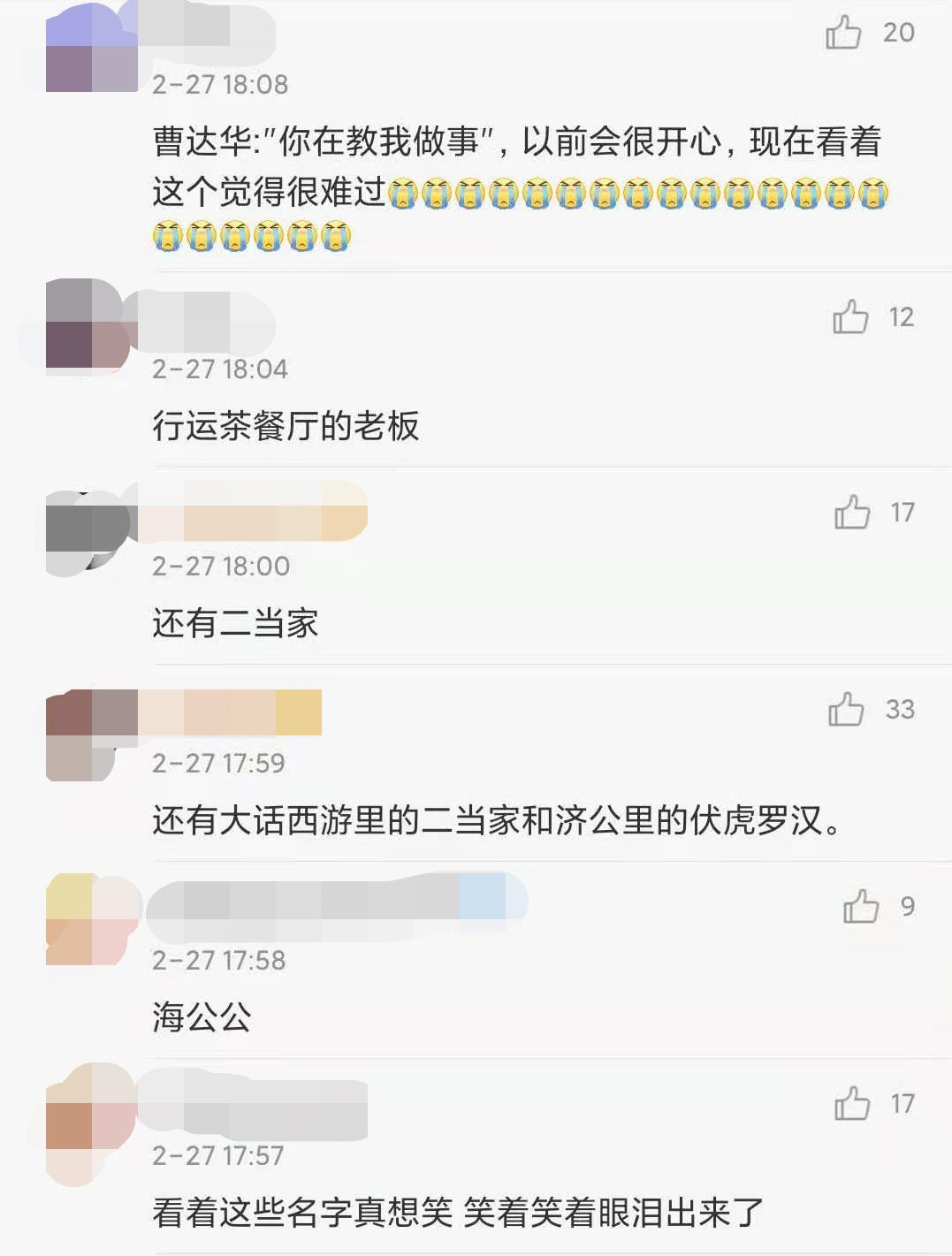
Task: Like the comment 行运茶餐厅的老板
Action: [x=850, y=316]
